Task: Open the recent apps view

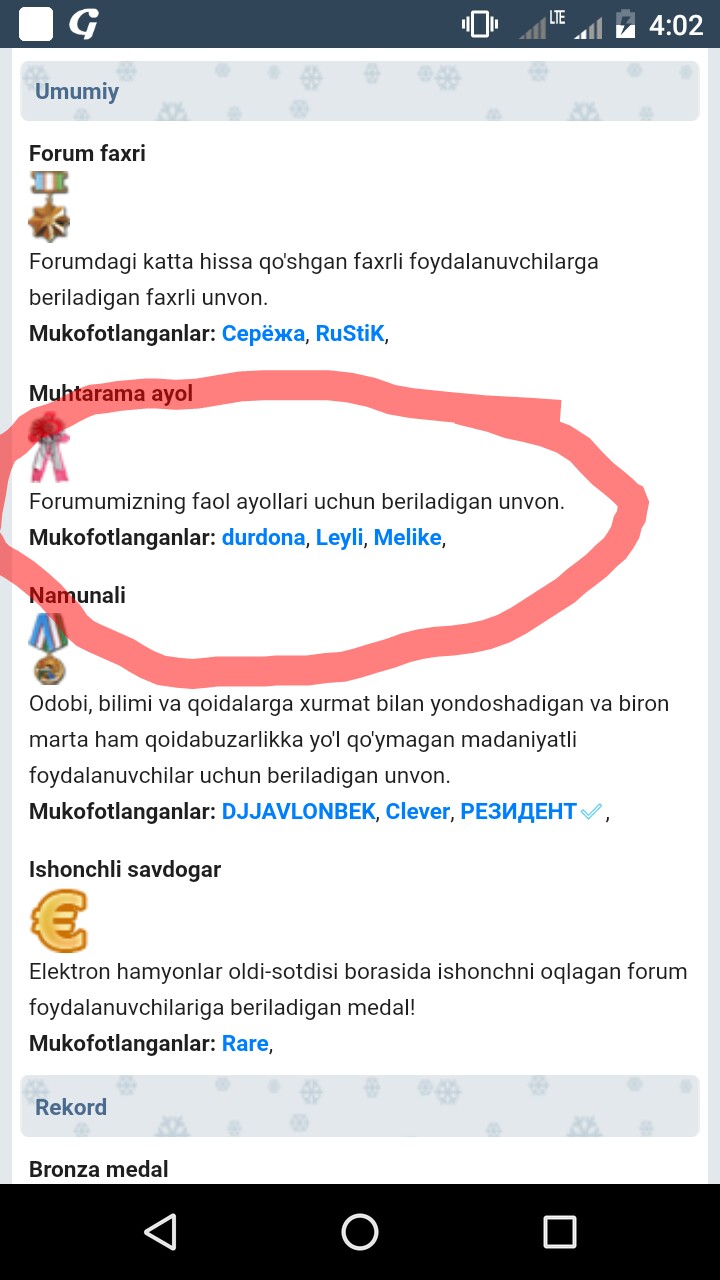Action: [x=559, y=1232]
